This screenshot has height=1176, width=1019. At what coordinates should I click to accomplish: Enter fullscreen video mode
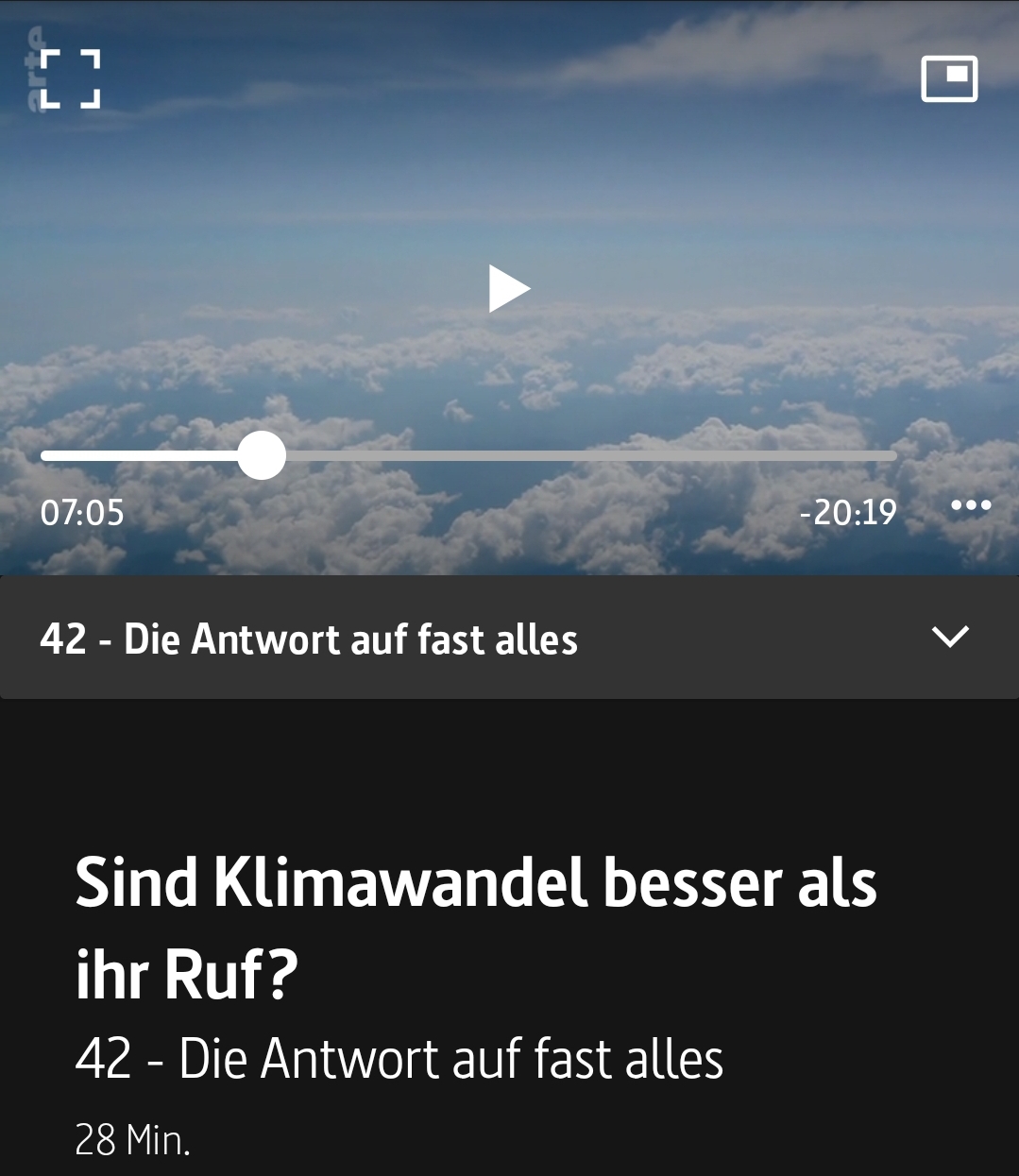click(70, 79)
